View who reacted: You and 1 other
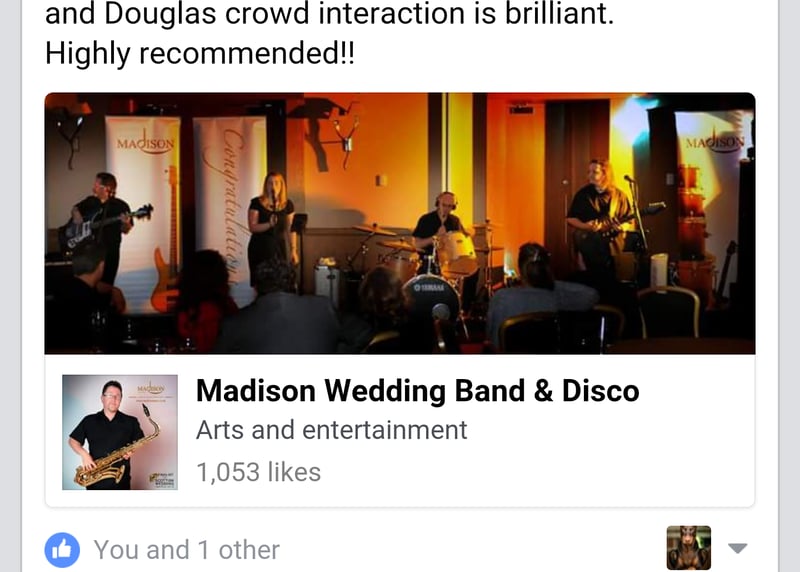800x572 pixels. pos(186,549)
